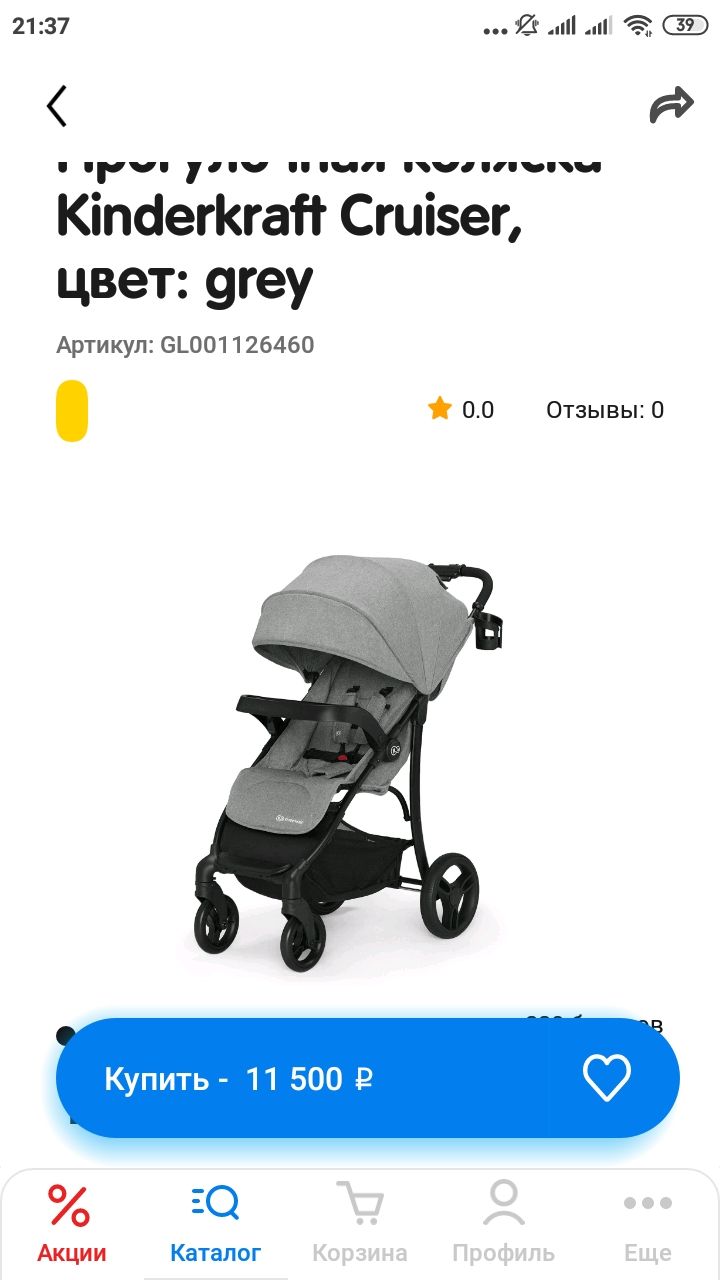Open the Акции tab
This screenshot has height=1280, width=720.
pos(72,1223)
